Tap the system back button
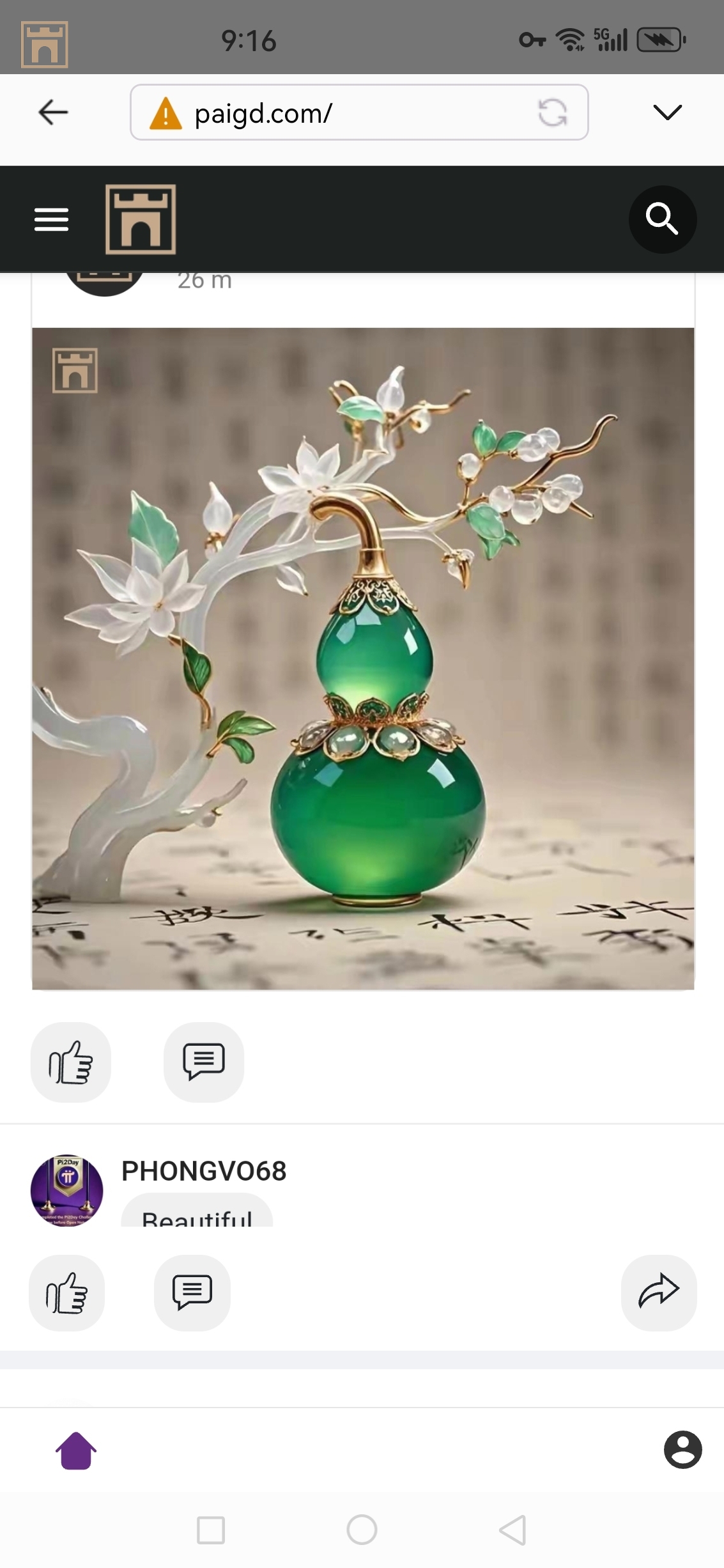Screen dimensions: 724x1568 pos(512,1530)
